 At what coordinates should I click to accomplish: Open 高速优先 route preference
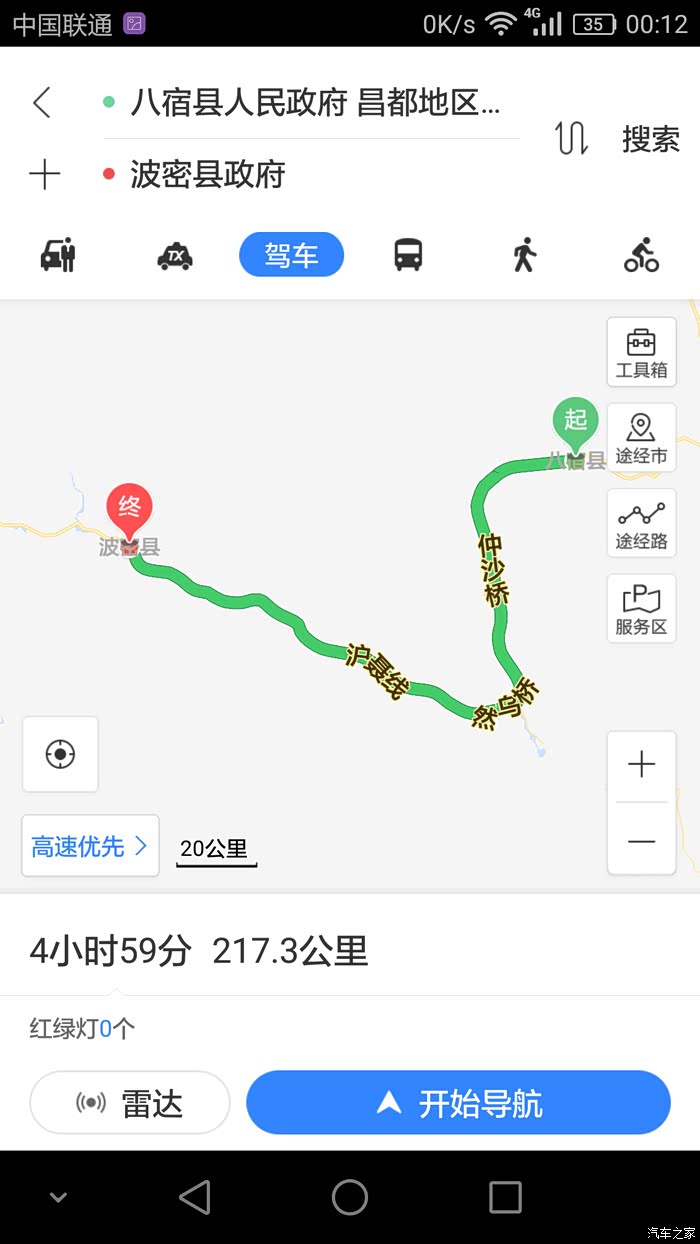[x=90, y=846]
